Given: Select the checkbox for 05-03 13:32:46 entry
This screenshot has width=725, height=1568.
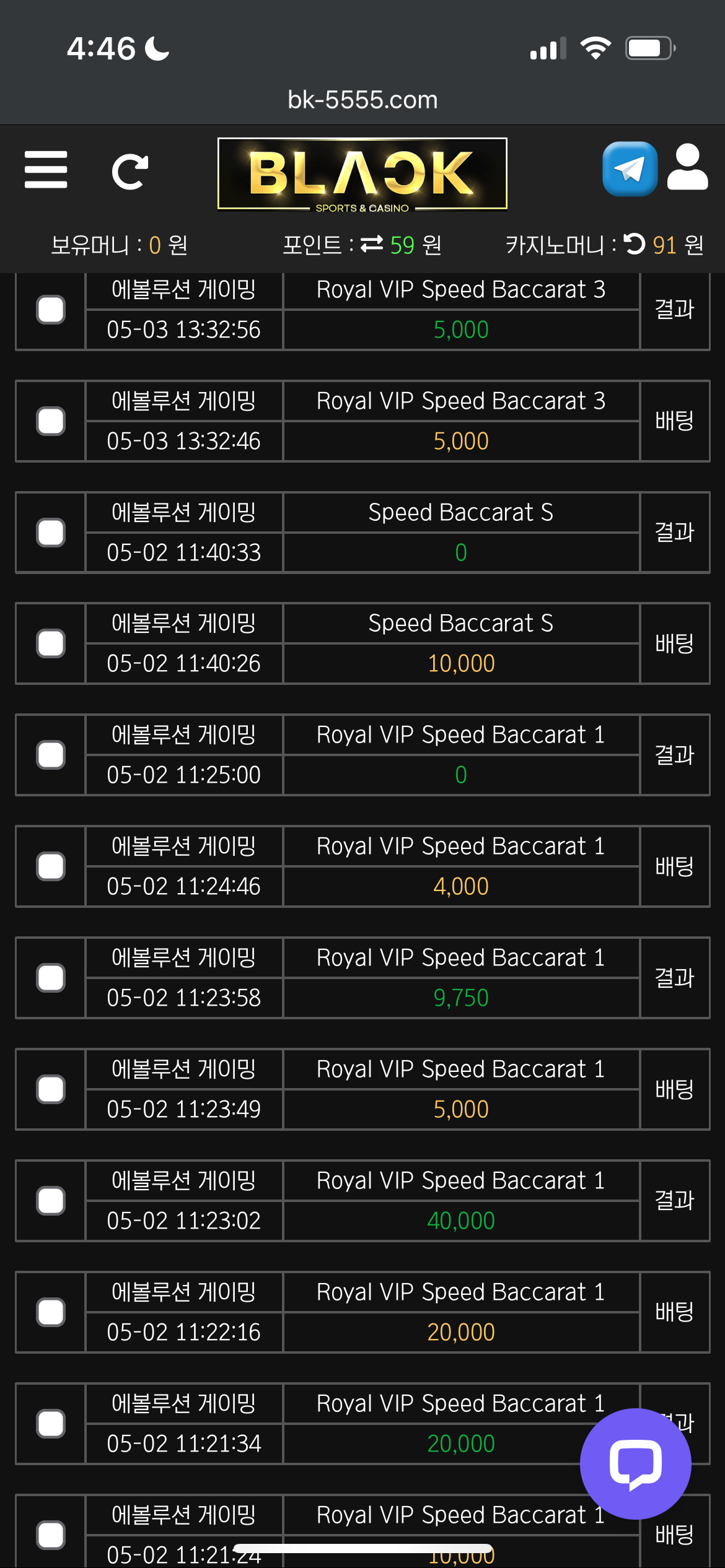Looking at the screenshot, I should (51, 421).
